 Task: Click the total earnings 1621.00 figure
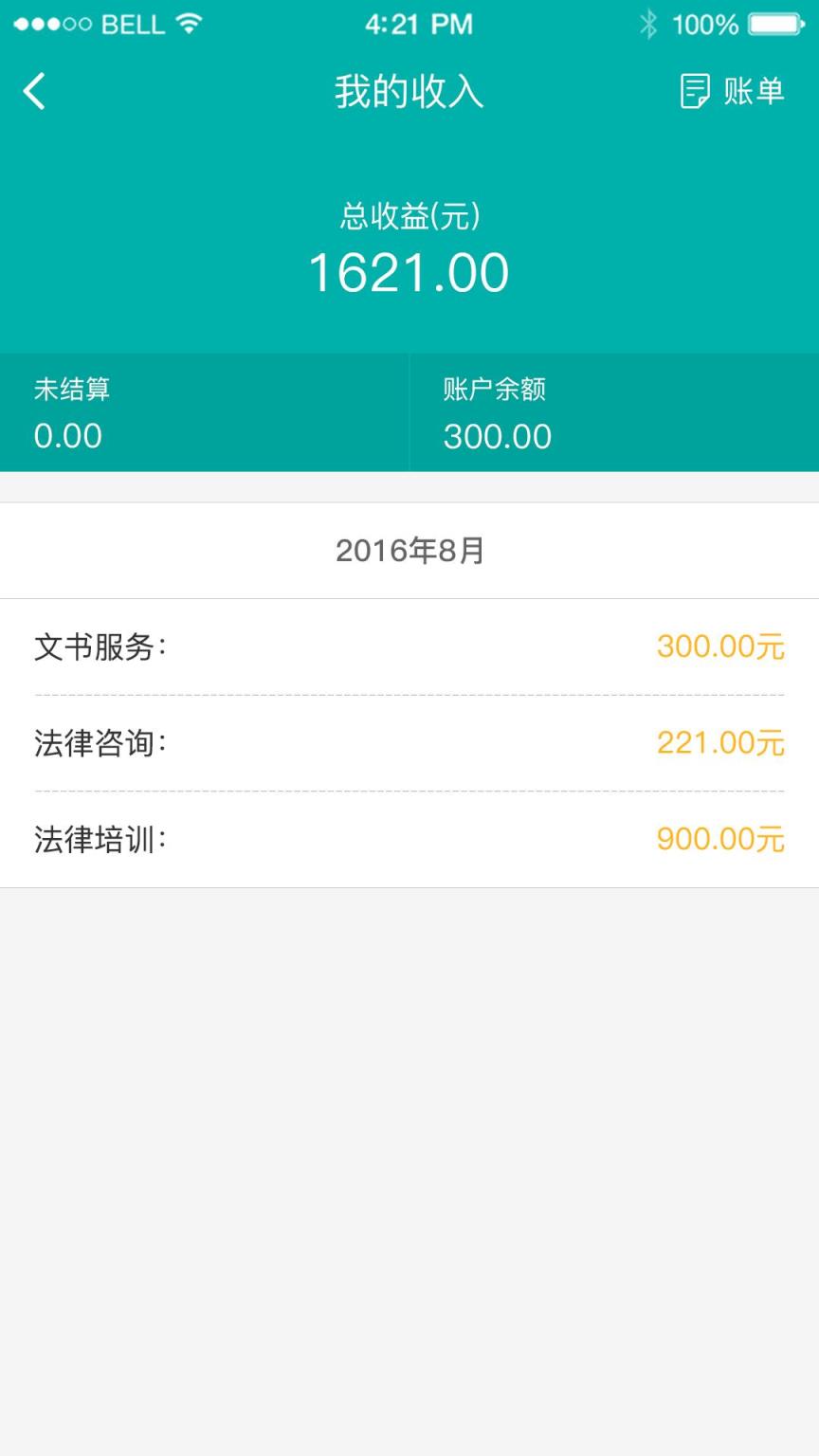click(409, 273)
